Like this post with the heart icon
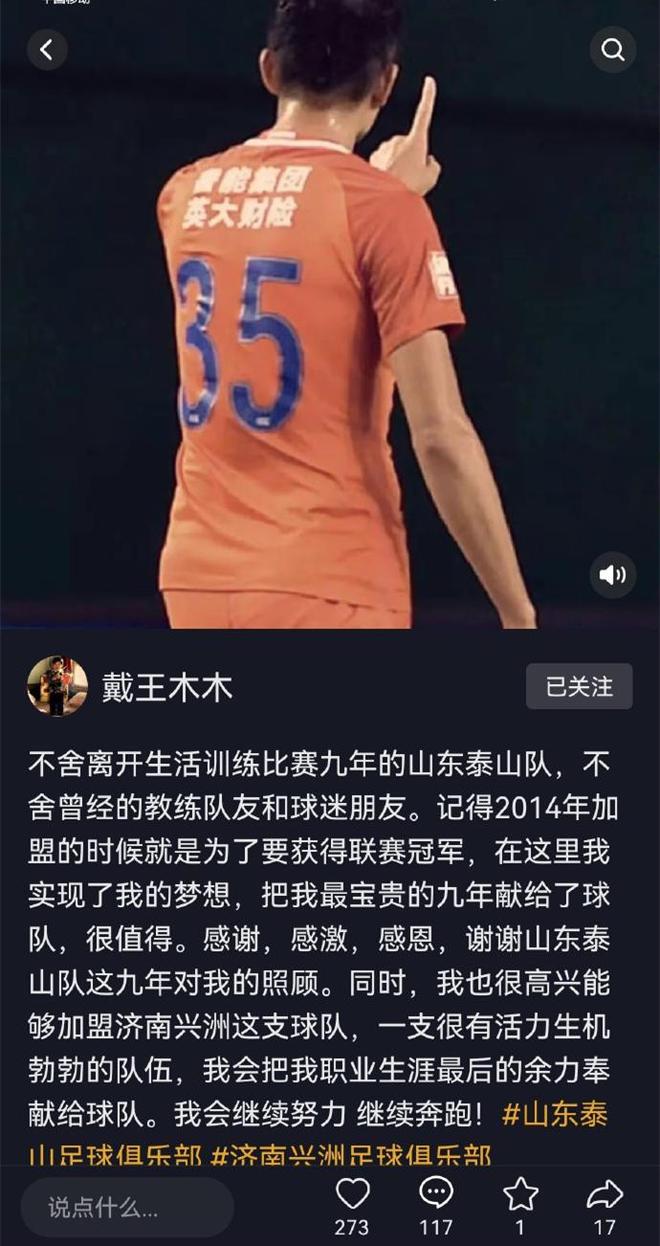The height and width of the screenshot is (1246, 660). point(352,1194)
